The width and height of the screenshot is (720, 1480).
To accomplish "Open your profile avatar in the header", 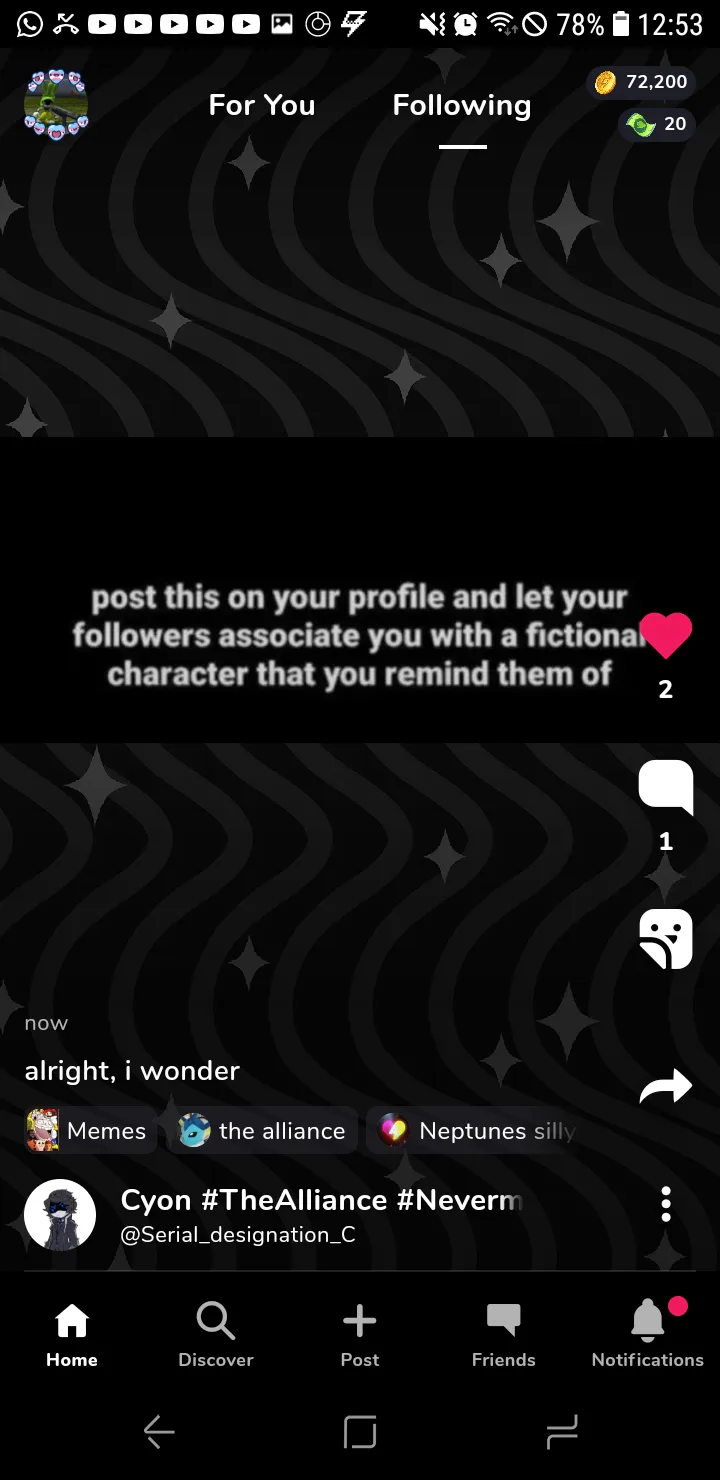I will [x=56, y=105].
